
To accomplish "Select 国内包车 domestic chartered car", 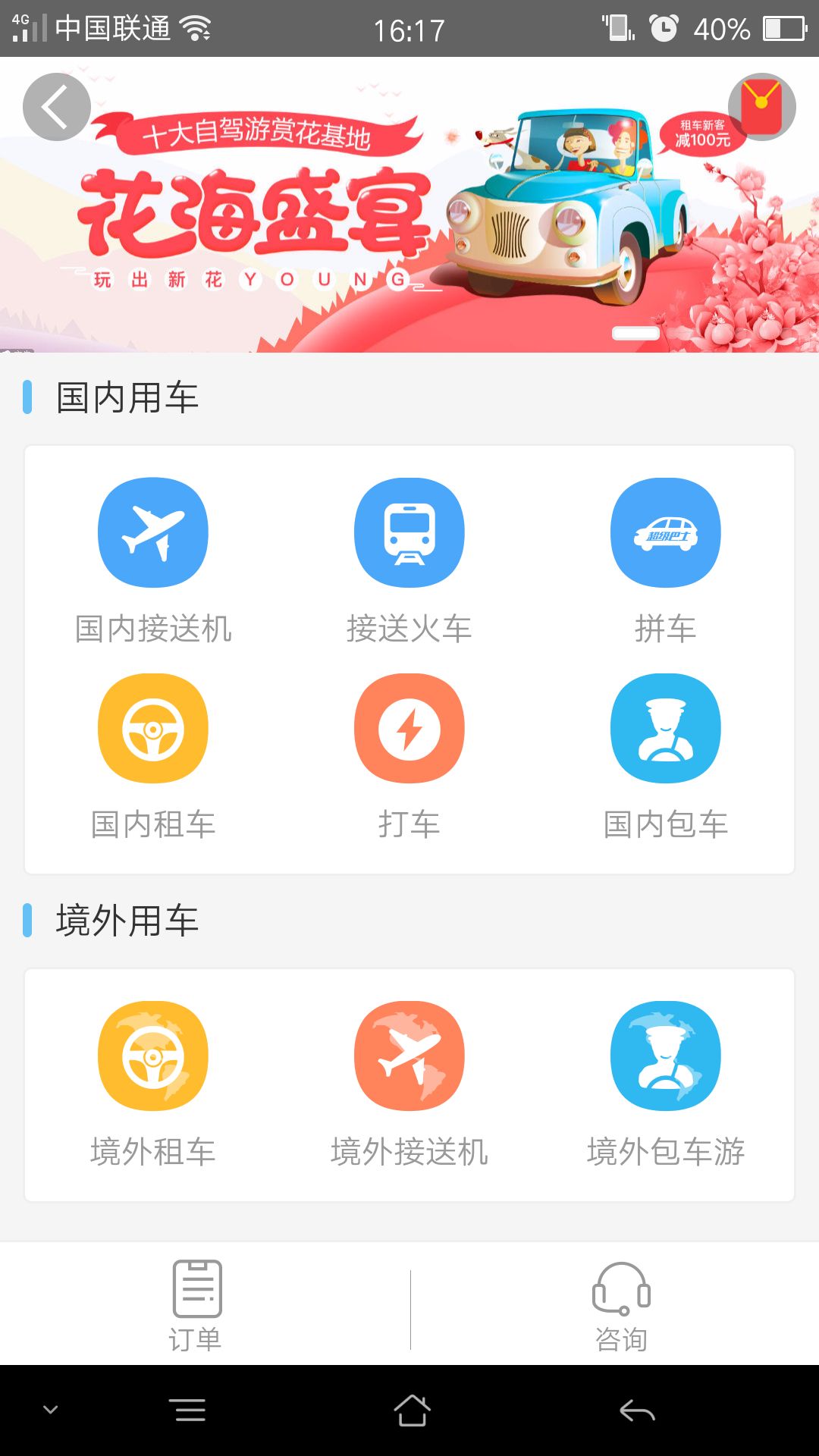I will coord(666,728).
